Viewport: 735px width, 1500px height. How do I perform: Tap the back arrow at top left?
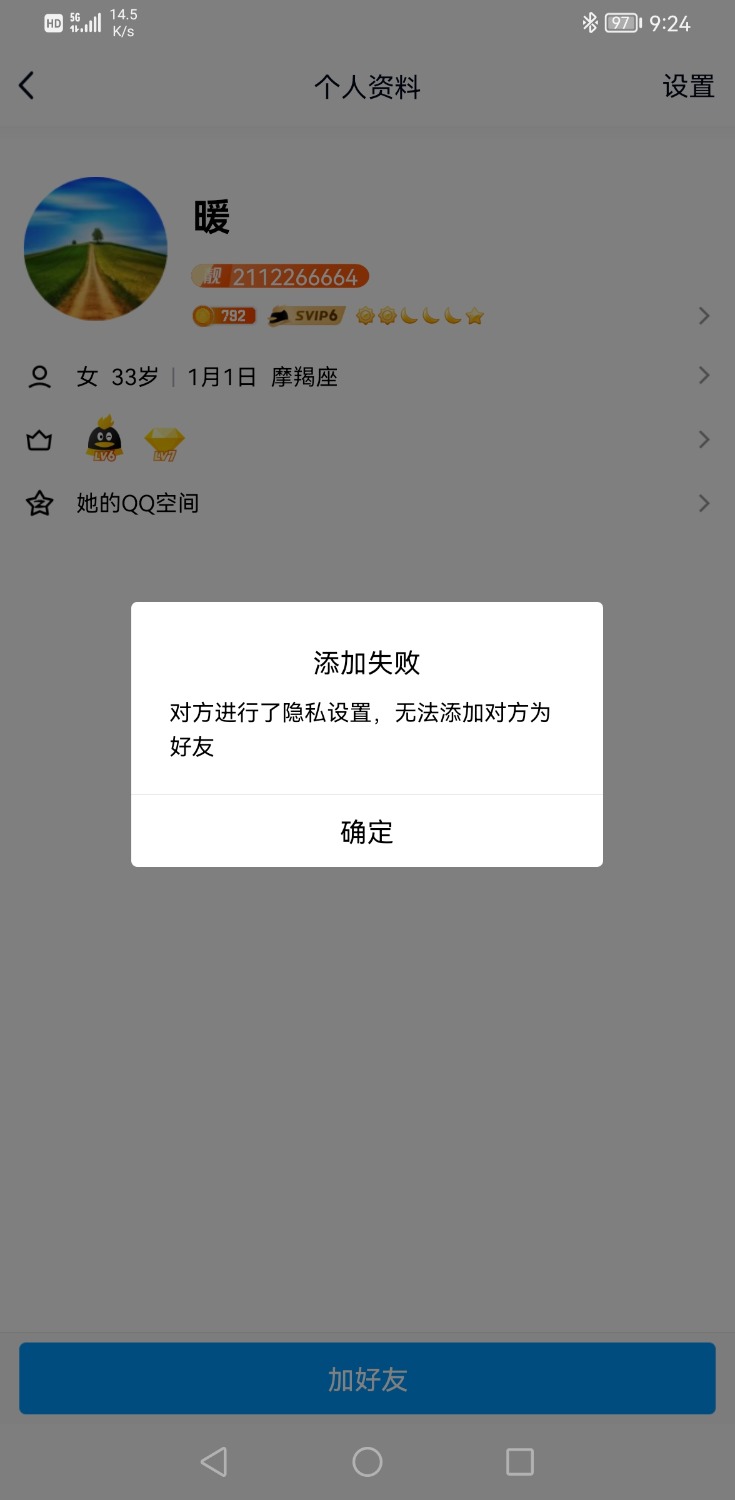pos(26,85)
